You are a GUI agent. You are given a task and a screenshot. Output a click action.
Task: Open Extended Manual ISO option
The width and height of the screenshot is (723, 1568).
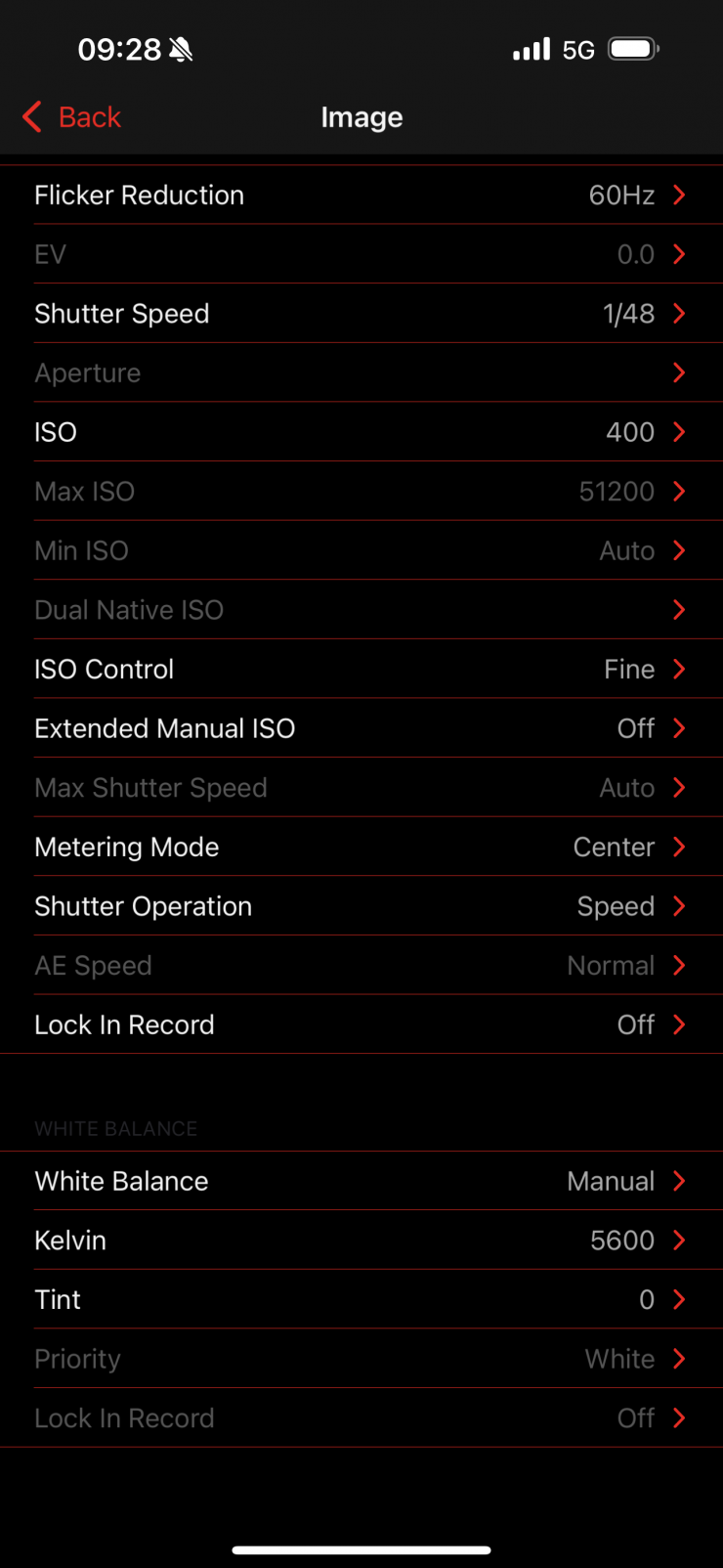pos(361,728)
